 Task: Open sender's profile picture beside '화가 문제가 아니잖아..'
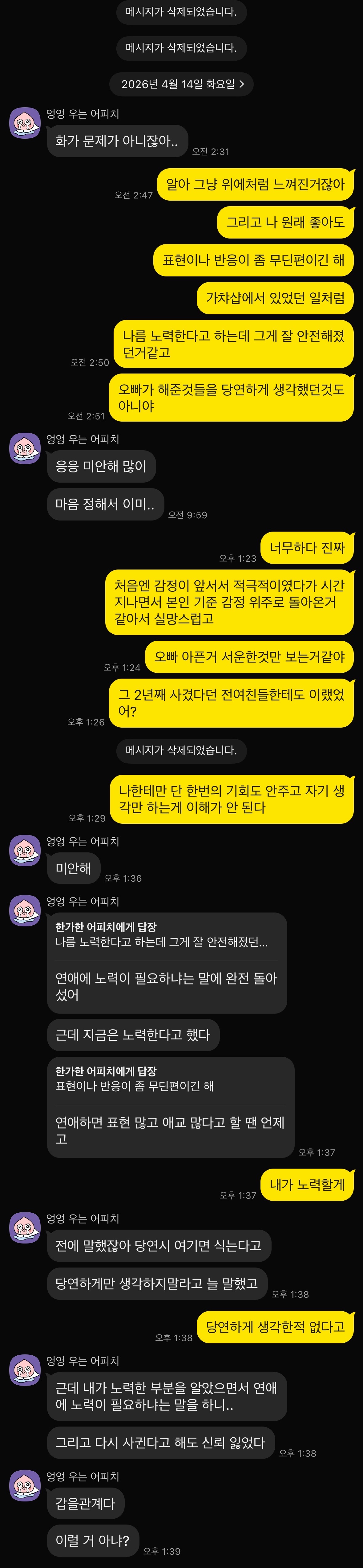pyautogui.click(x=24, y=124)
